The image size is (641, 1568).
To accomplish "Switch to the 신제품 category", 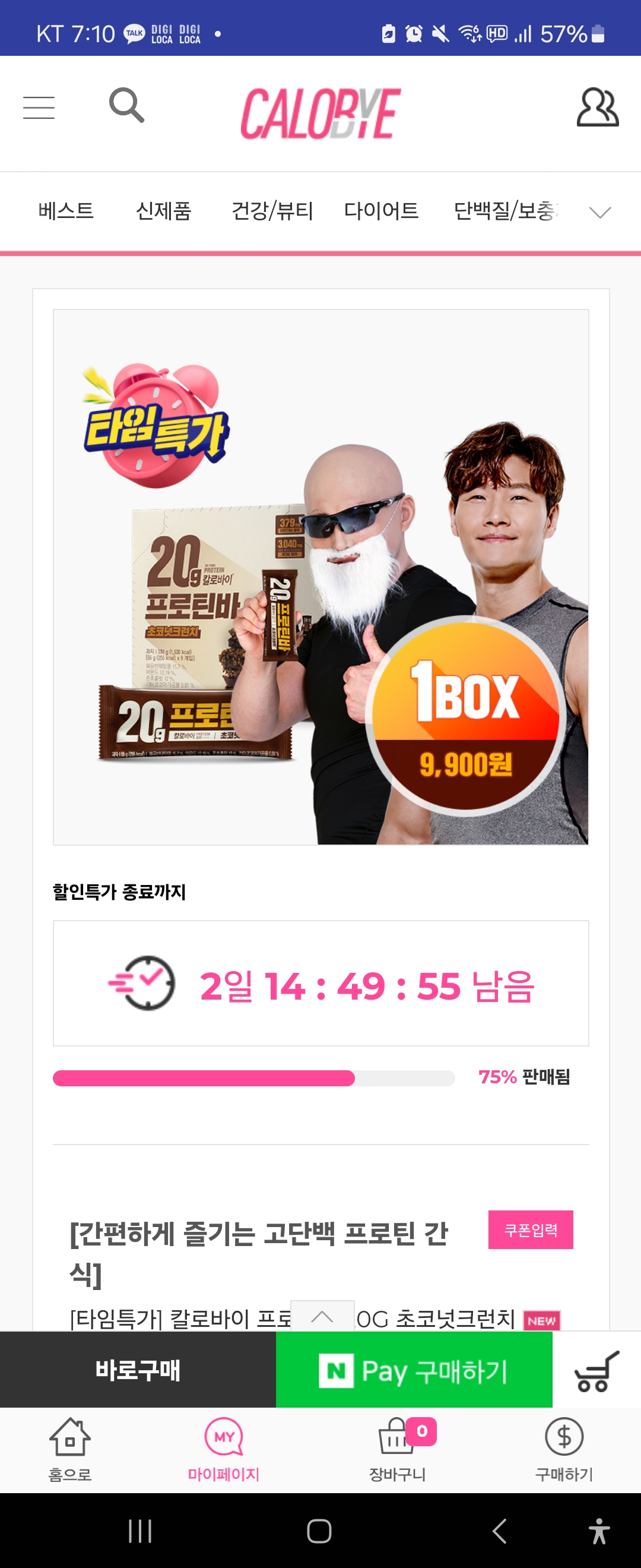I will pyautogui.click(x=164, y=211).
